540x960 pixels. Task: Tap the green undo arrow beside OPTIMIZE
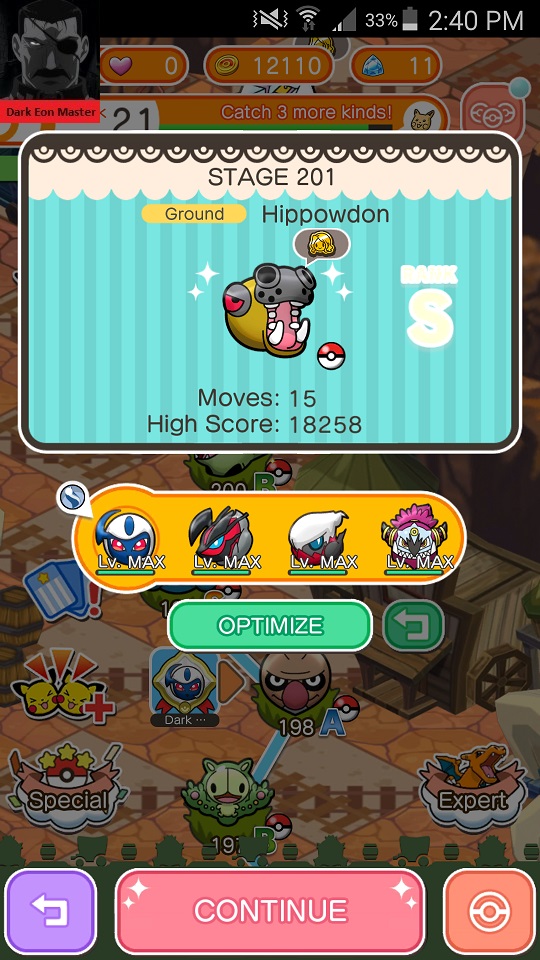pyautogui.click(x=414, y=626)
